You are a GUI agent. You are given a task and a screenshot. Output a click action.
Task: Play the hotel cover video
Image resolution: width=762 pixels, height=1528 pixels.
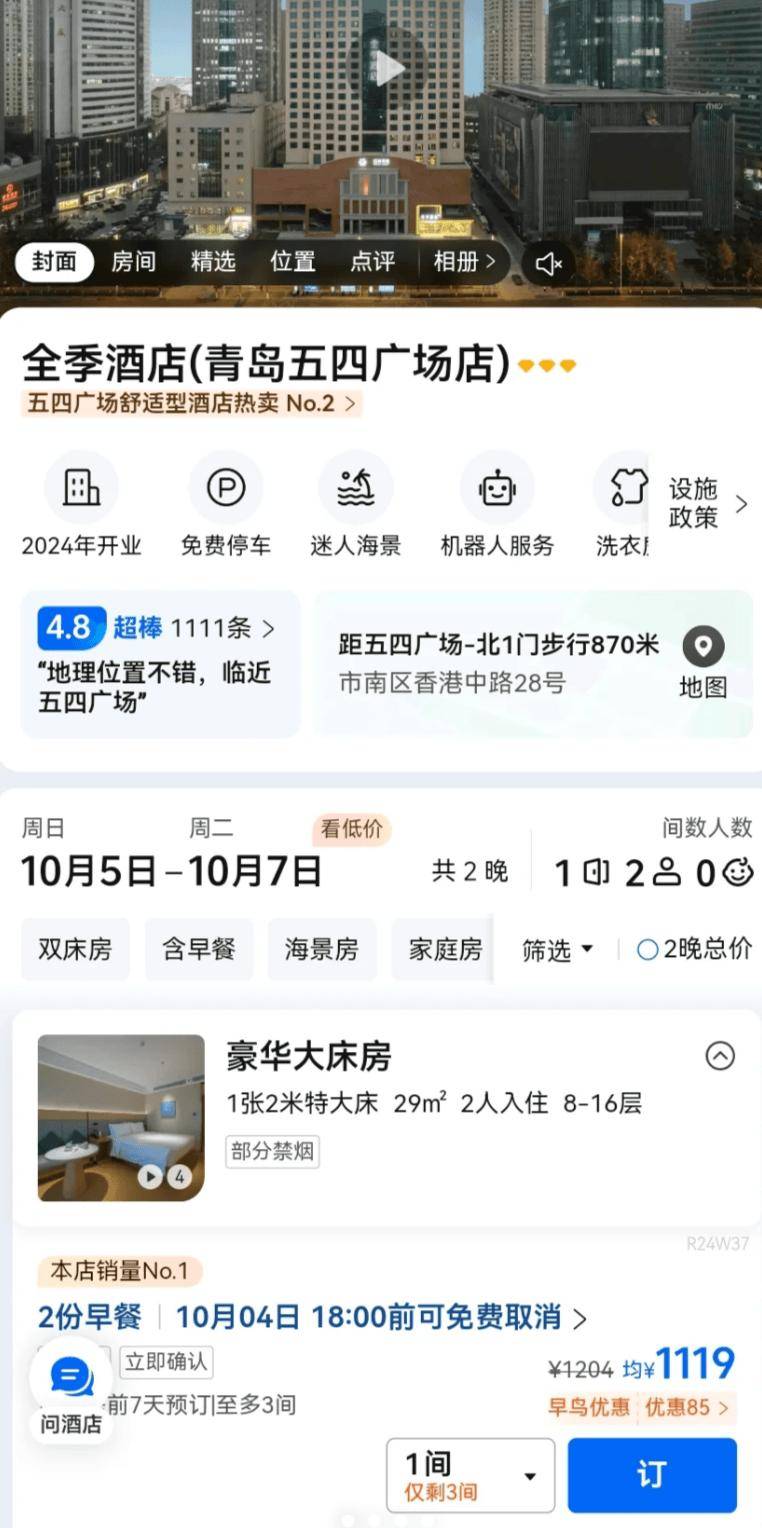390,68
